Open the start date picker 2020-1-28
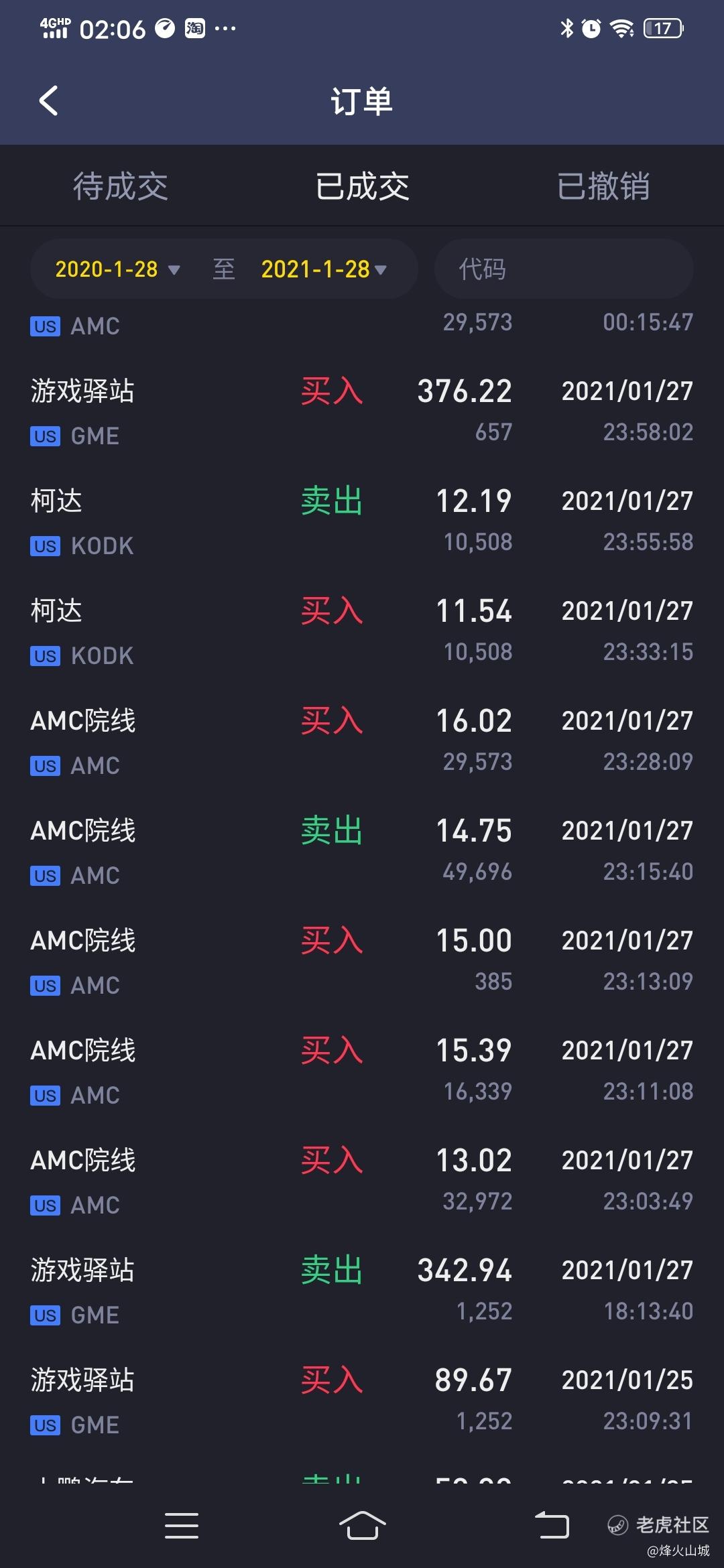 [x=117, y=269]
